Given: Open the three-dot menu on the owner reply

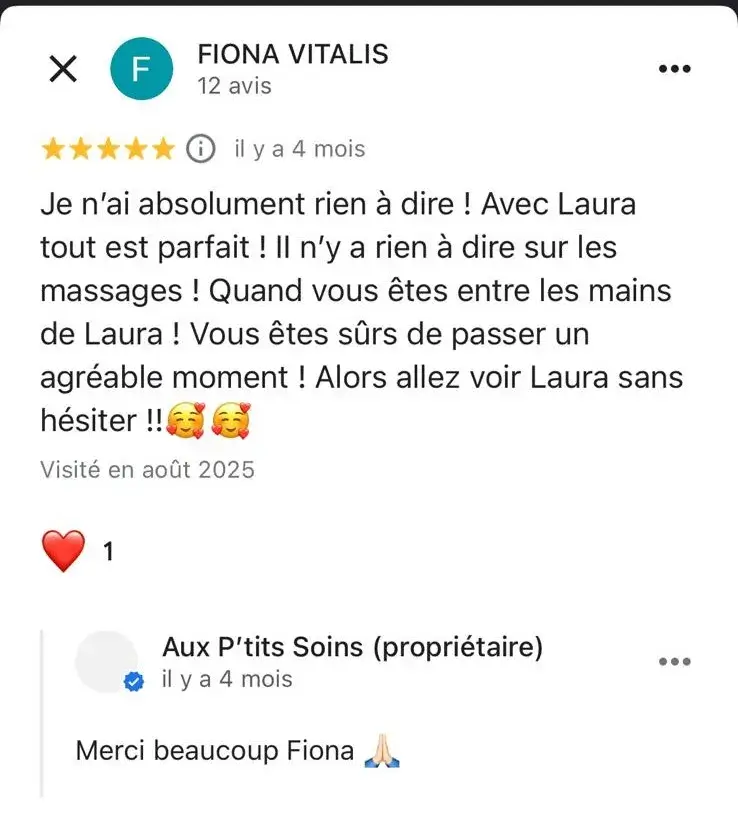Looking at the screenshot, I should pos(676,661).
